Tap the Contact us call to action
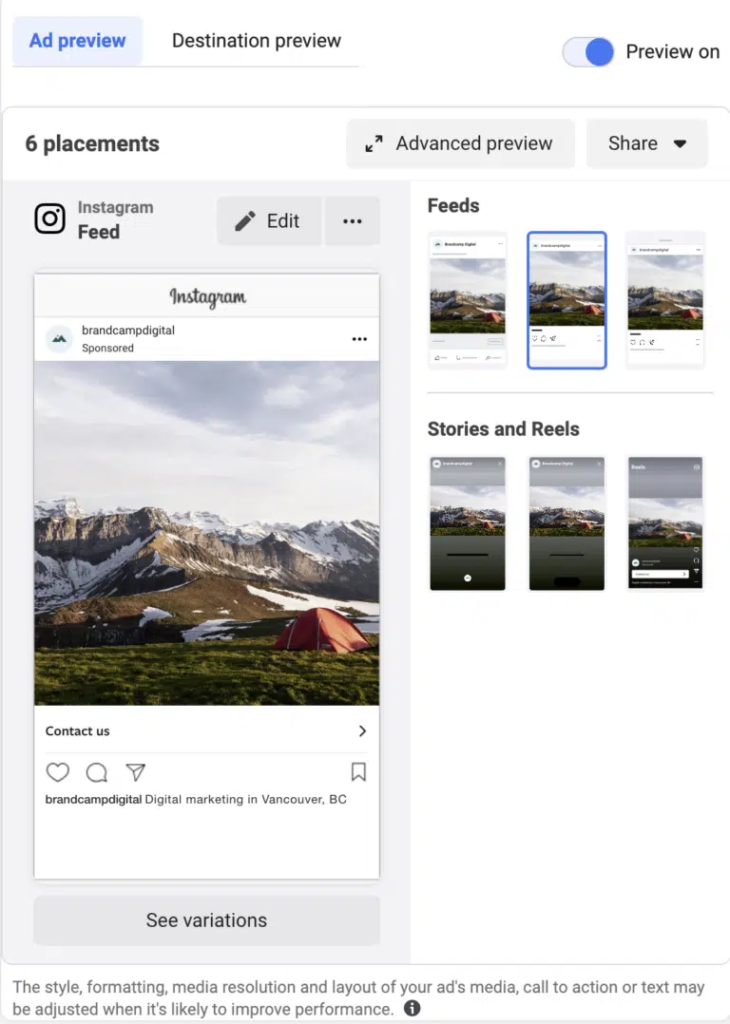This screenshot has height=1024, width=730. [206, 731]
